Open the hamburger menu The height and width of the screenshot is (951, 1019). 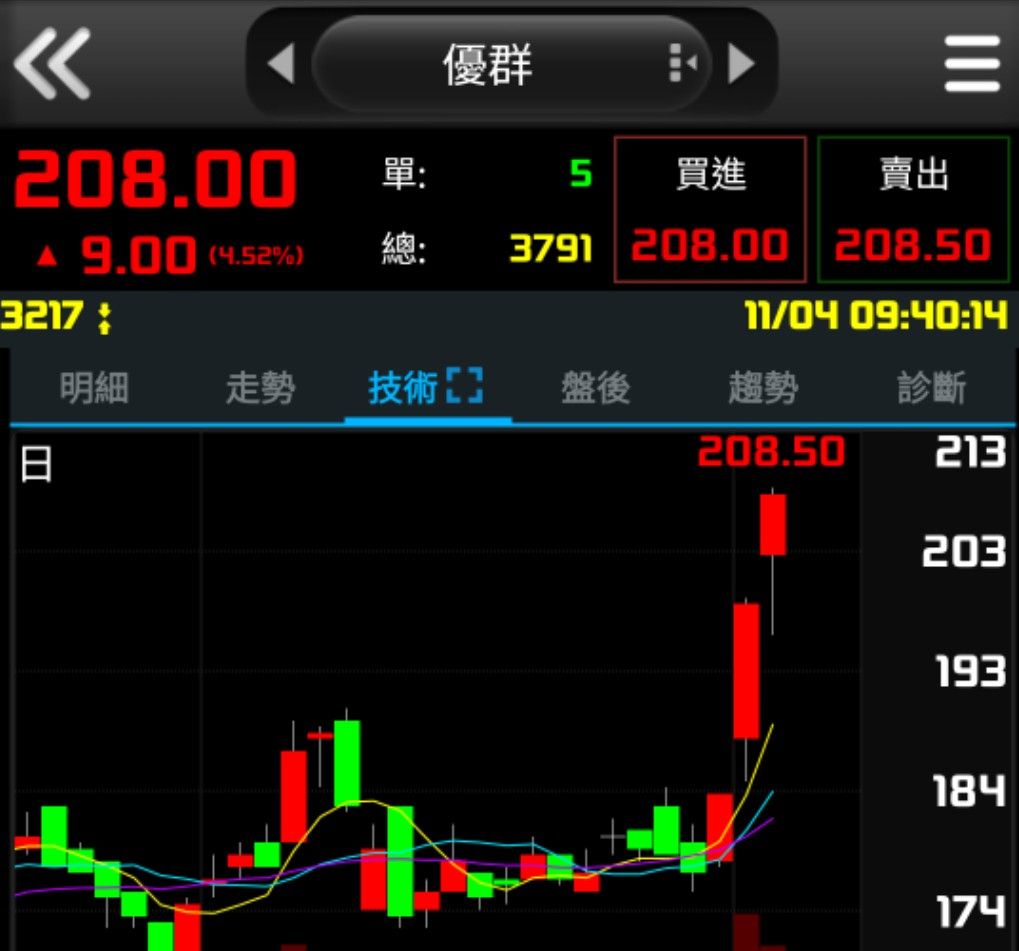pyautogui.click(x=972, y=64)
